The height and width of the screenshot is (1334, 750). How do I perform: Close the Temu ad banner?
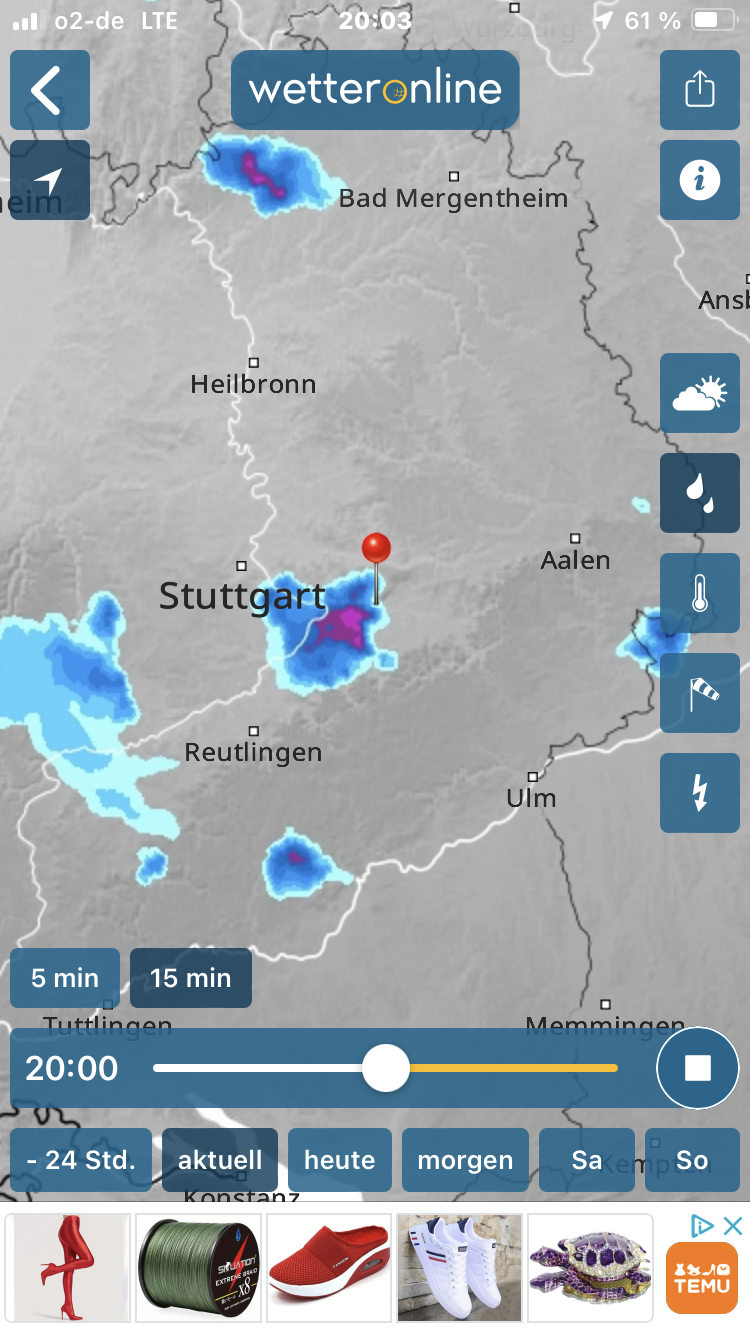click(733, 1225)
